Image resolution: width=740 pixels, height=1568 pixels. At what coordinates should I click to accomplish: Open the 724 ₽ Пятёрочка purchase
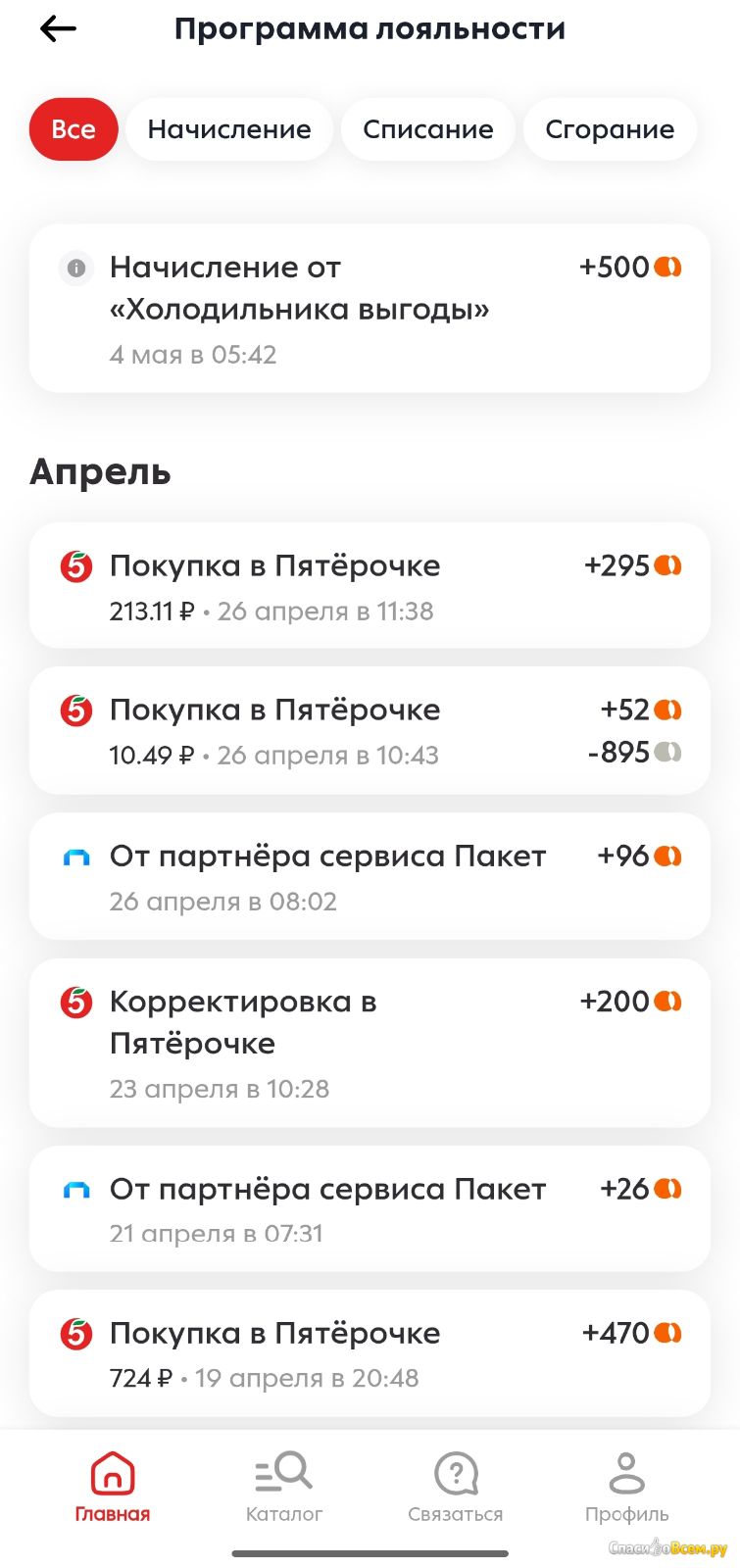point(370,1353)
